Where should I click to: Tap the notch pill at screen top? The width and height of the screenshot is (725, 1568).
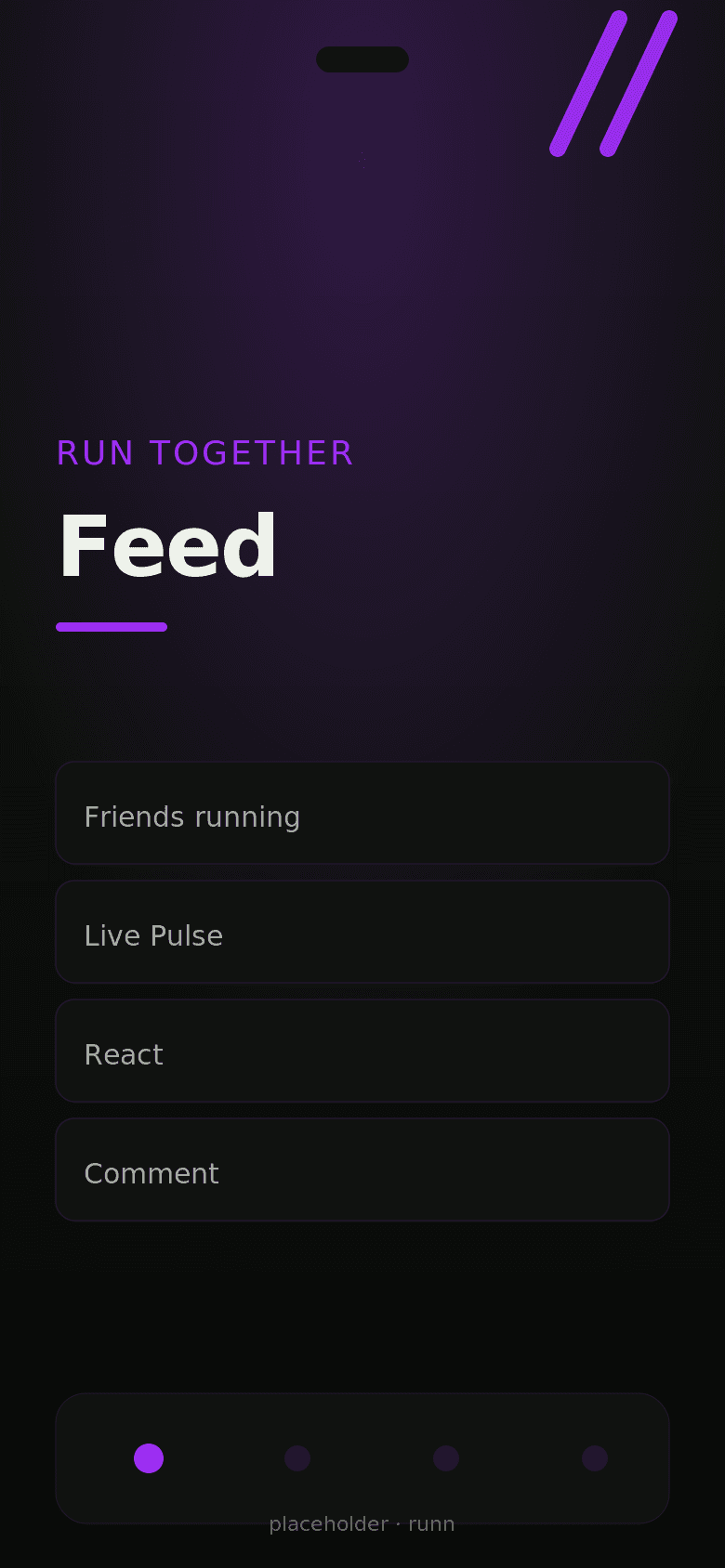(x=362, y=59)
